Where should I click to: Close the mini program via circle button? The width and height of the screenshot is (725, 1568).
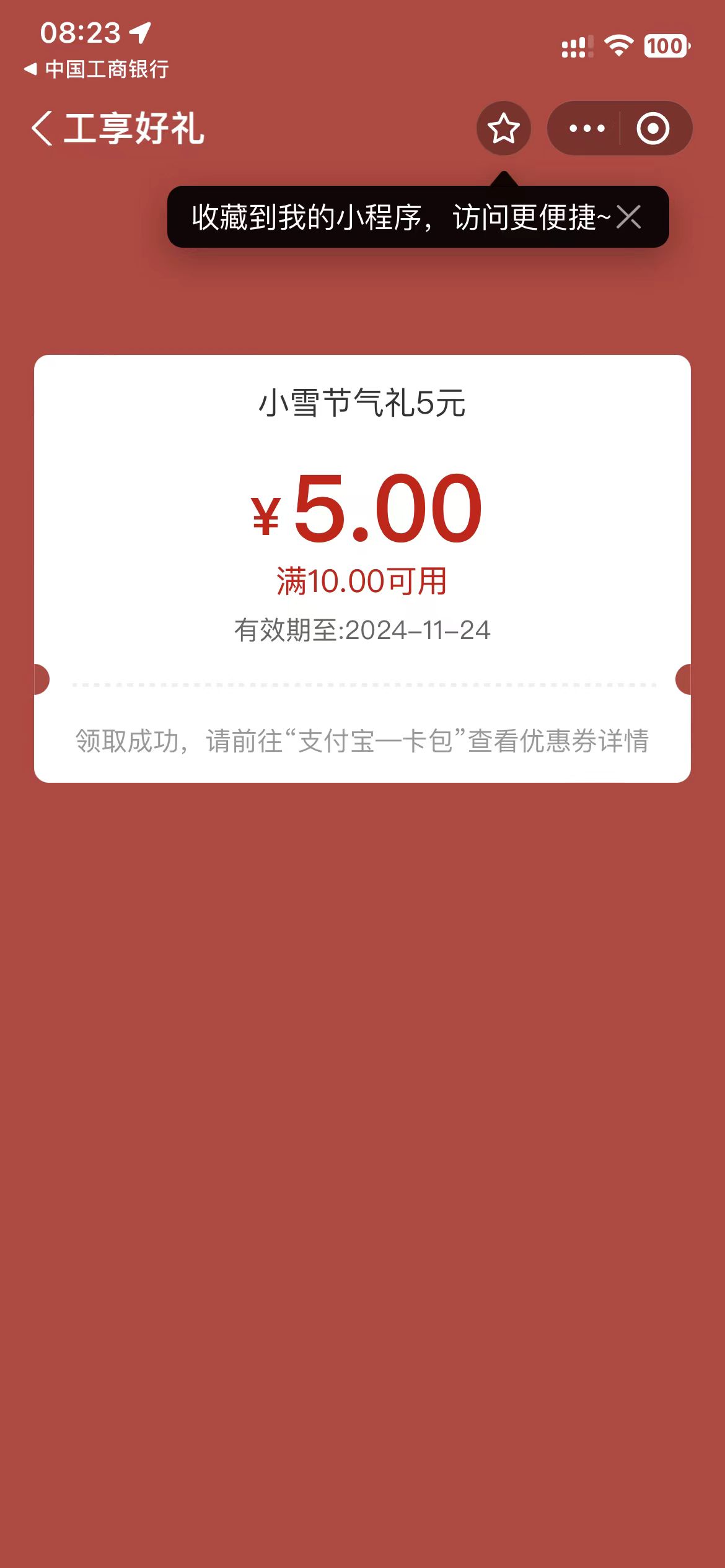[x=653, y=128]
